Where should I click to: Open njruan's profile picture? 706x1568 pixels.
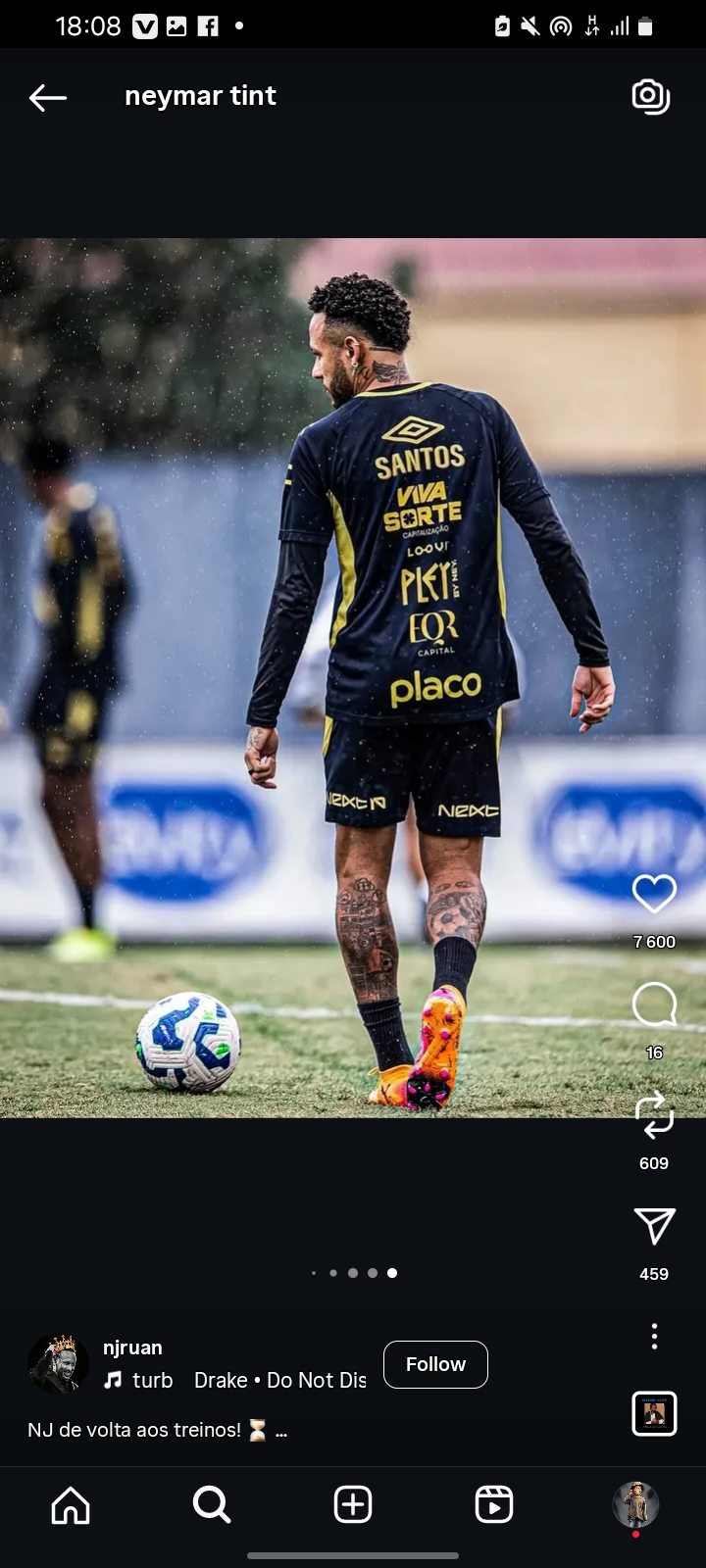tap(58, 1363)
